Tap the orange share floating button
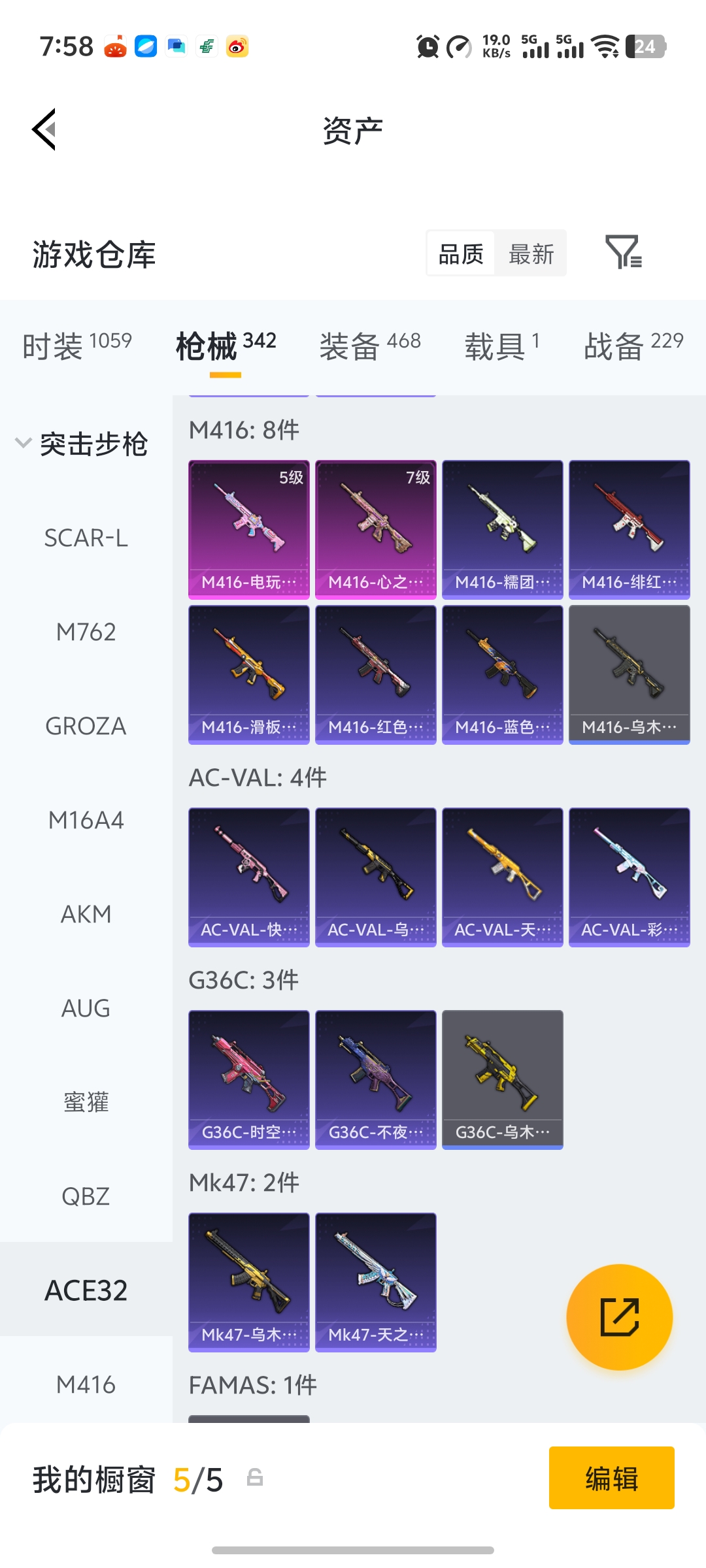706x1568 pixels. (619, 1317)
